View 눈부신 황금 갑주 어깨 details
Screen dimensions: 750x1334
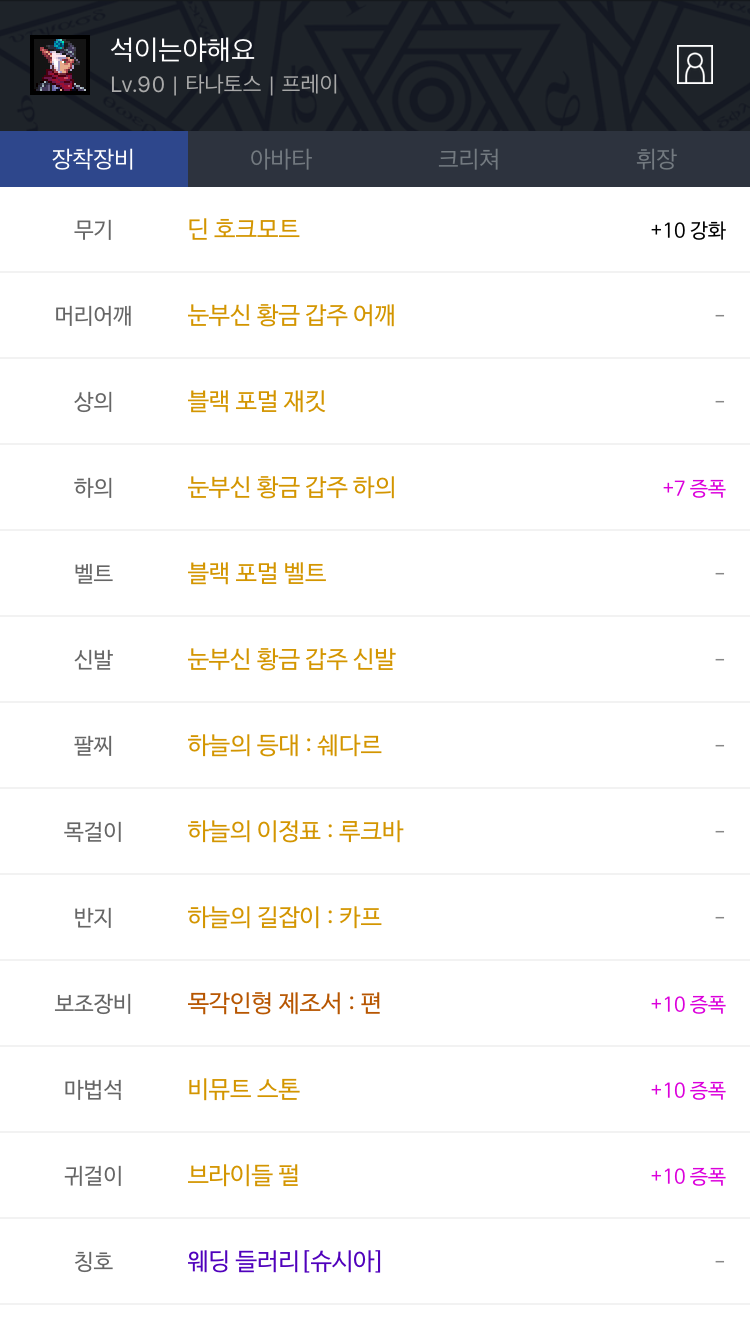pyautogui.click(x=292, y=315)
